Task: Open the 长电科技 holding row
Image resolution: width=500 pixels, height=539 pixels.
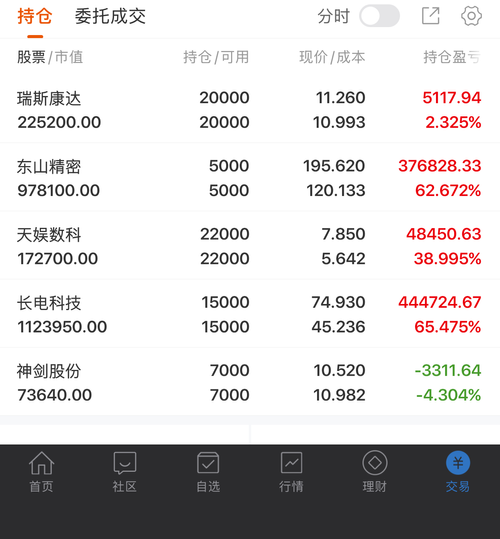Action: tap(250, 314)
